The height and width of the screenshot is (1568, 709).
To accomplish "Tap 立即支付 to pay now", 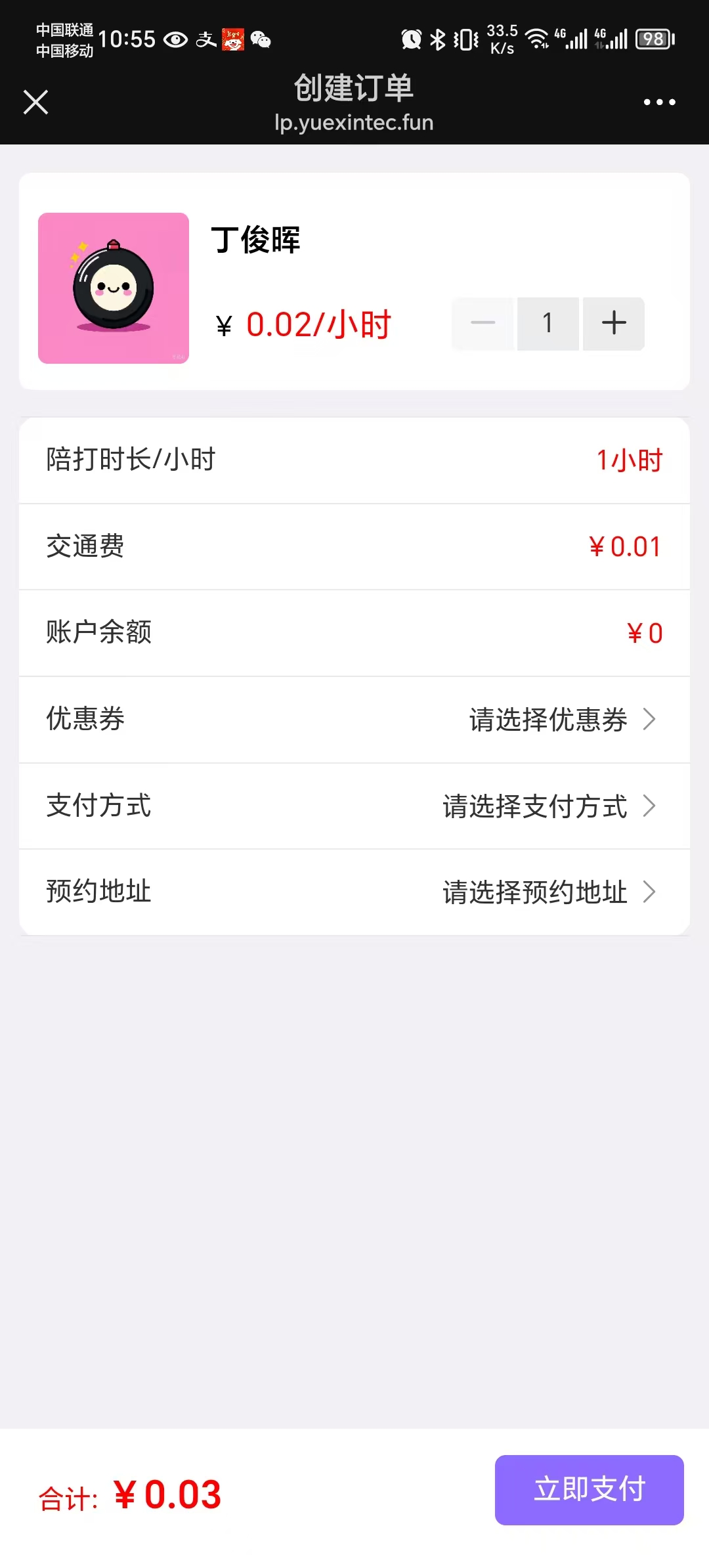I will pos(589,1489).
